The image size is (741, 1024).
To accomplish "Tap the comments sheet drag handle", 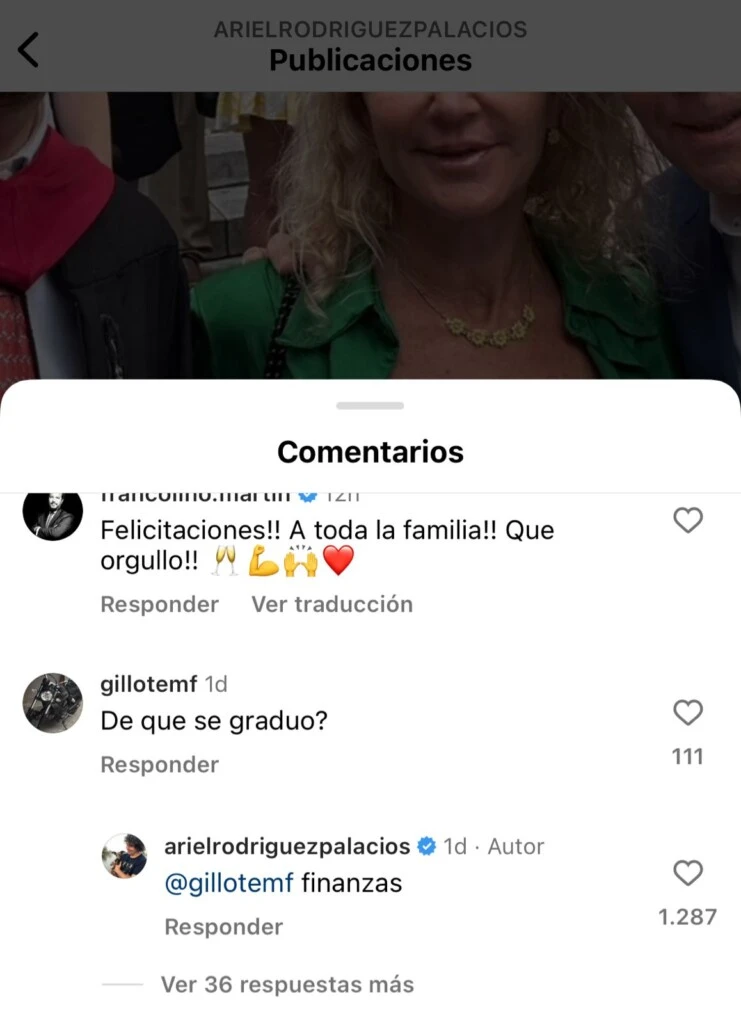I will click(370, 406).
